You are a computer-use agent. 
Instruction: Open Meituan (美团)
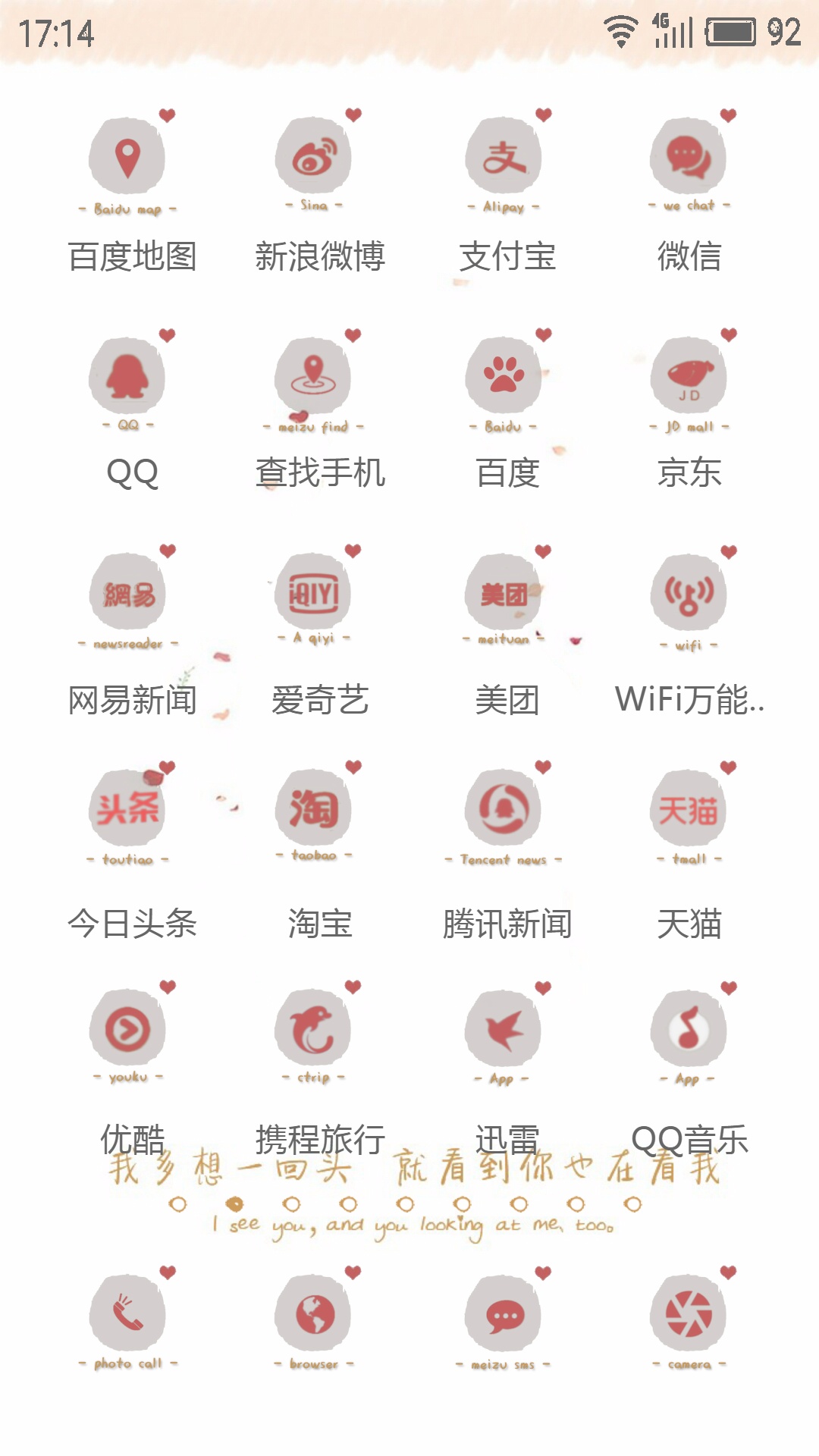pyautogui.click(x=504, y=593)
